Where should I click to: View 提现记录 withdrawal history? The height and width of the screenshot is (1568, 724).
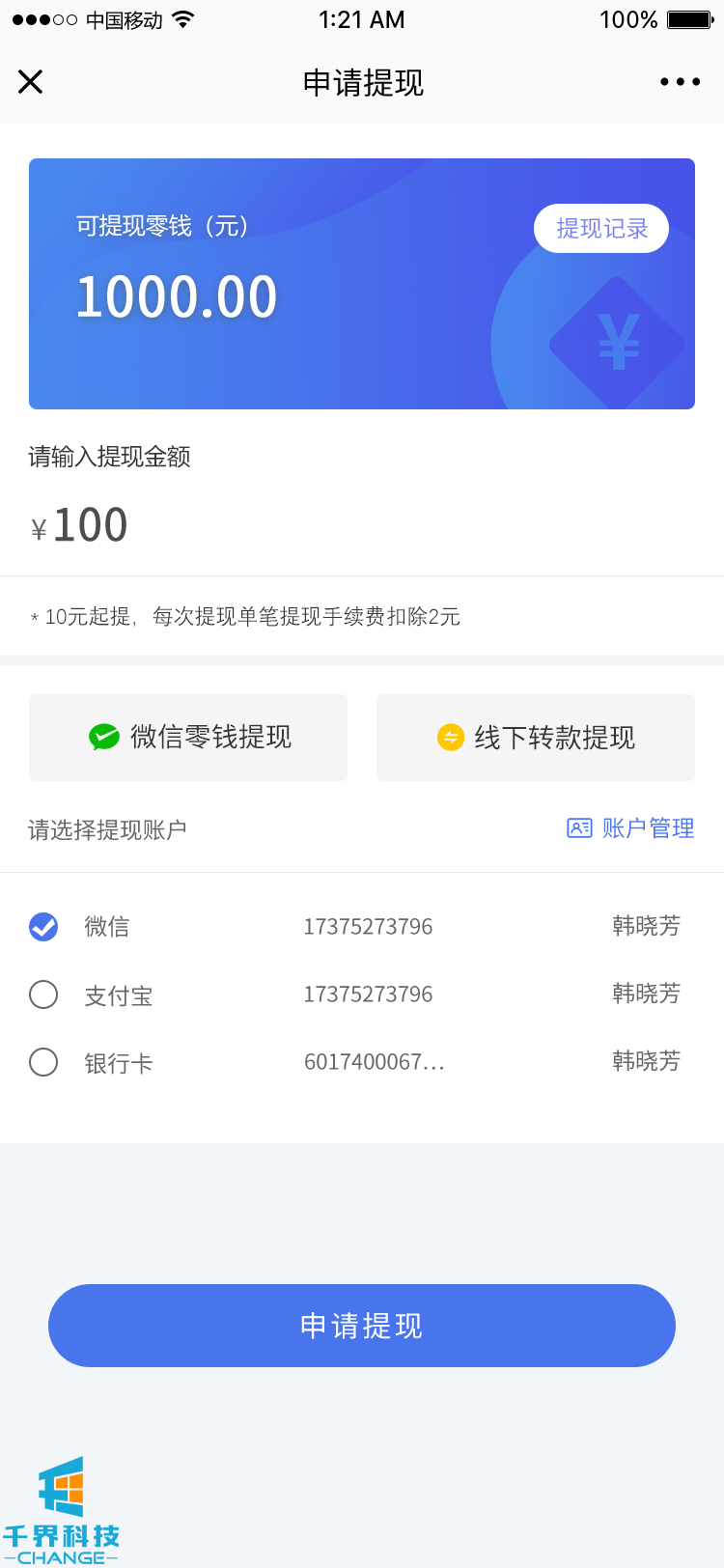click(601, 229)
